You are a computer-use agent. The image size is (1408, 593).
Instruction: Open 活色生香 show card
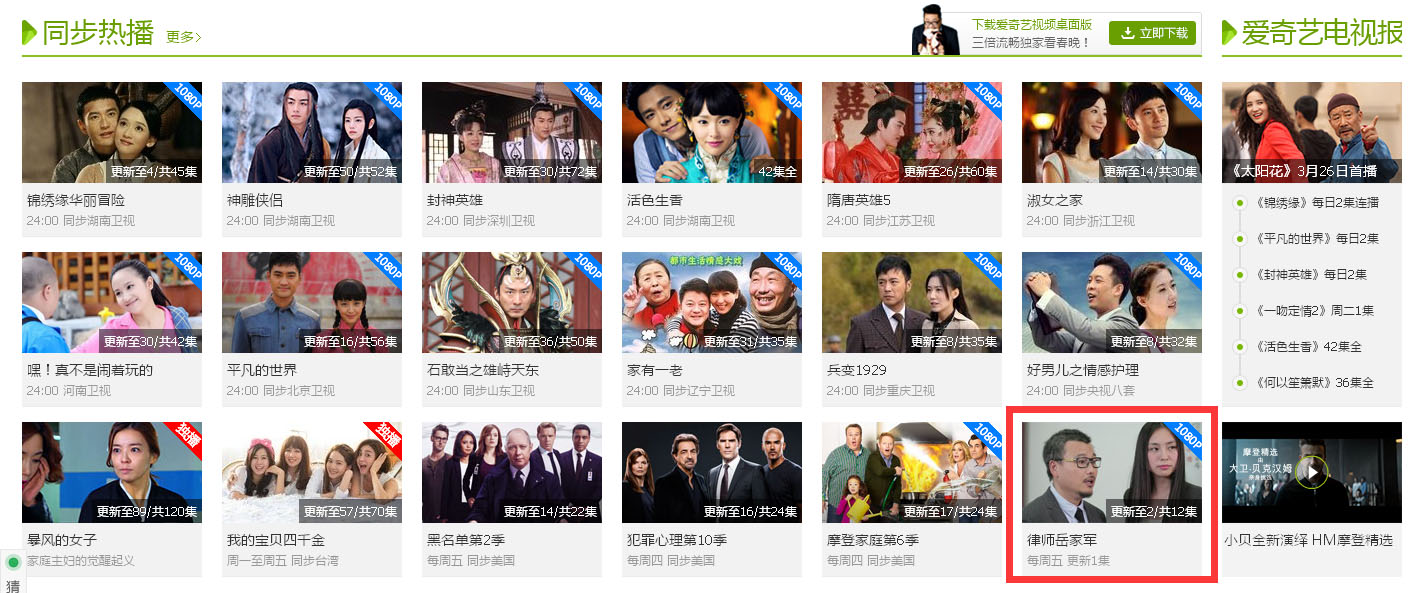point(711,132)
